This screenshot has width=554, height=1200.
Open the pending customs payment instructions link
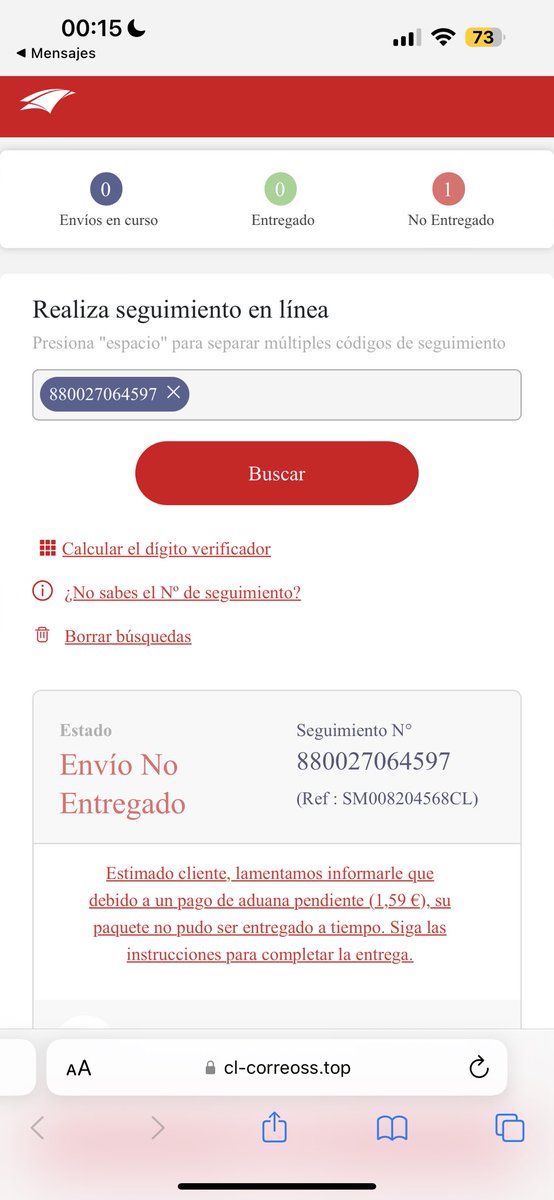coord(270,914)
